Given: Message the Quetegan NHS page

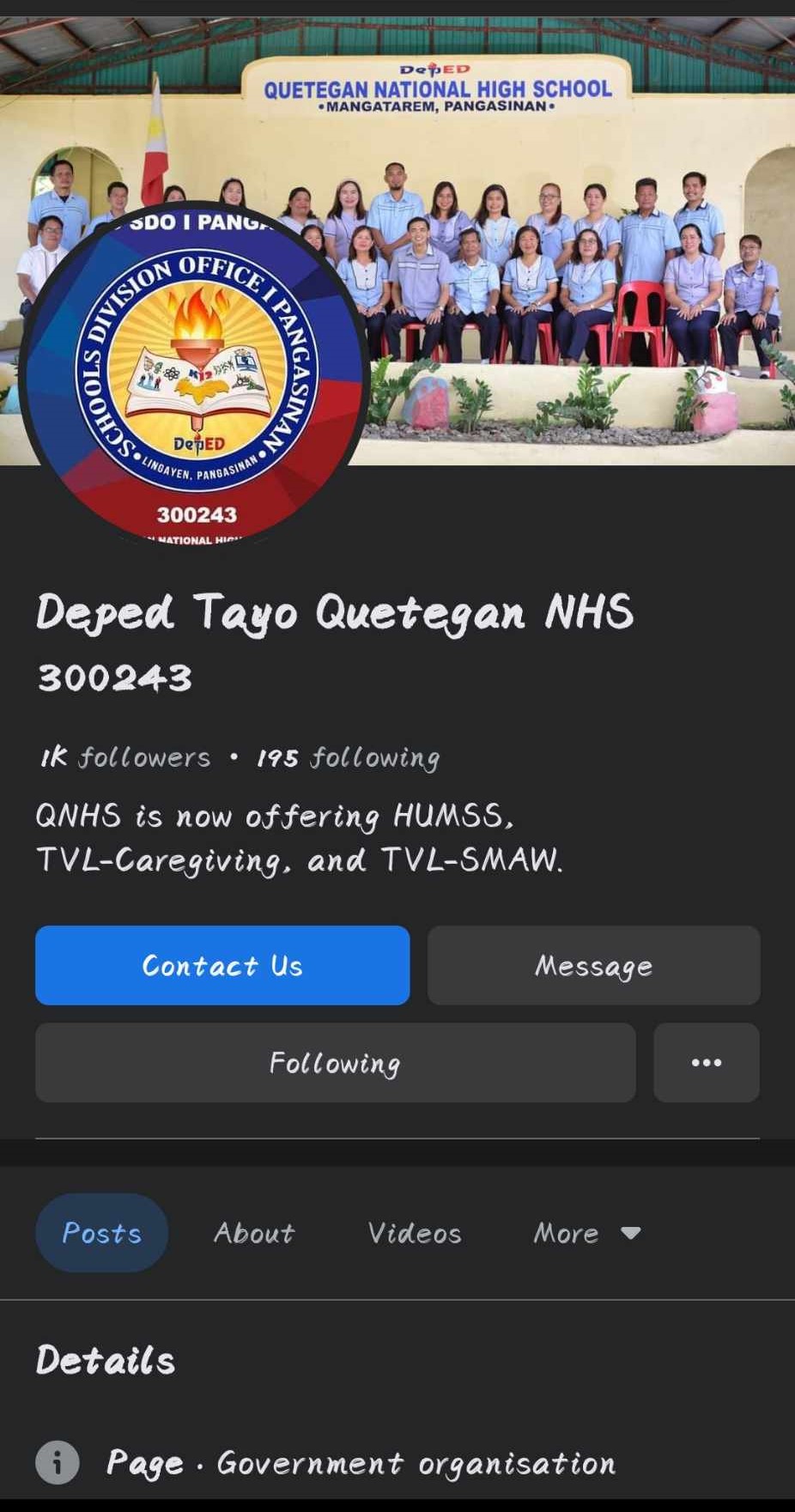Looking at the screenshot, I should tap(593, 965).
